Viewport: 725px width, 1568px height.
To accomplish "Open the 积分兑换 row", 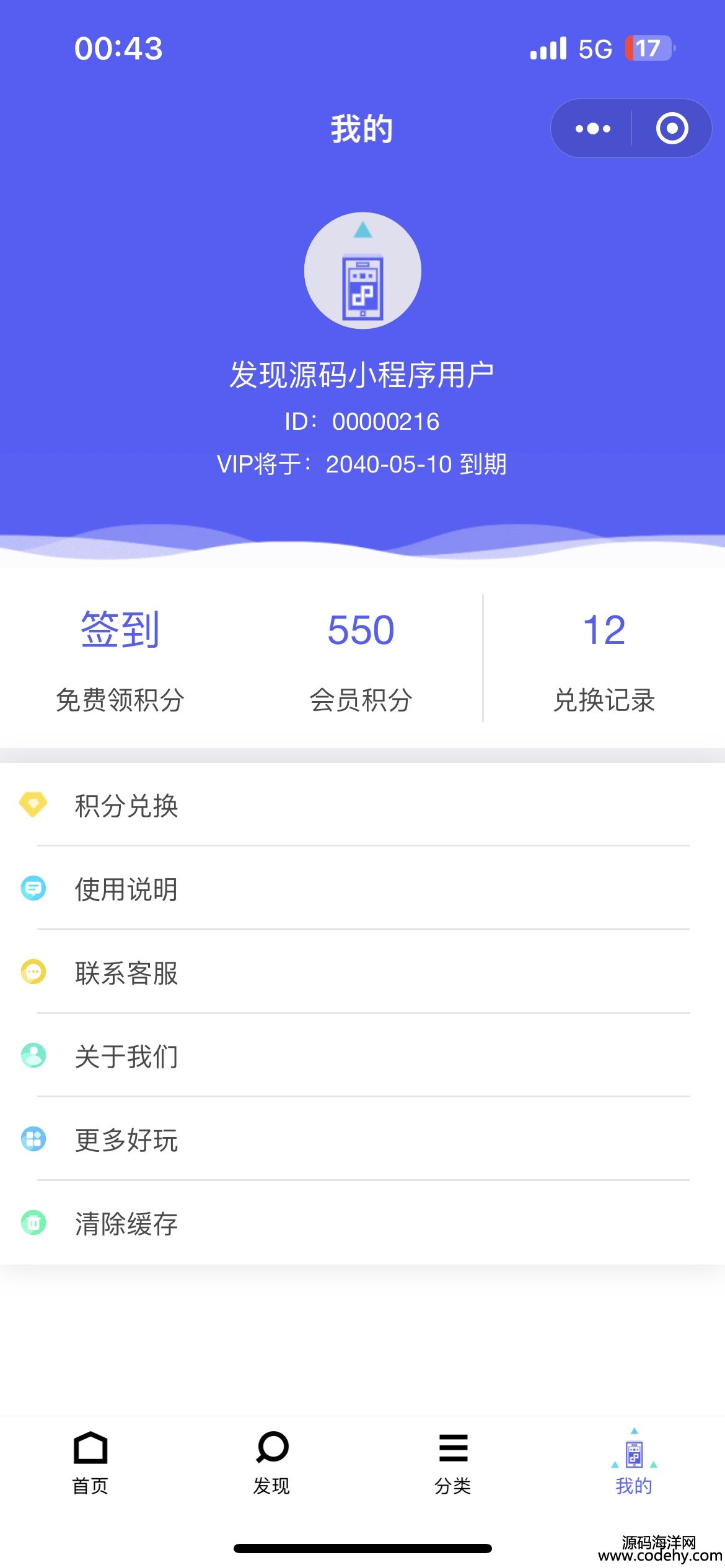I will [362, 805].
